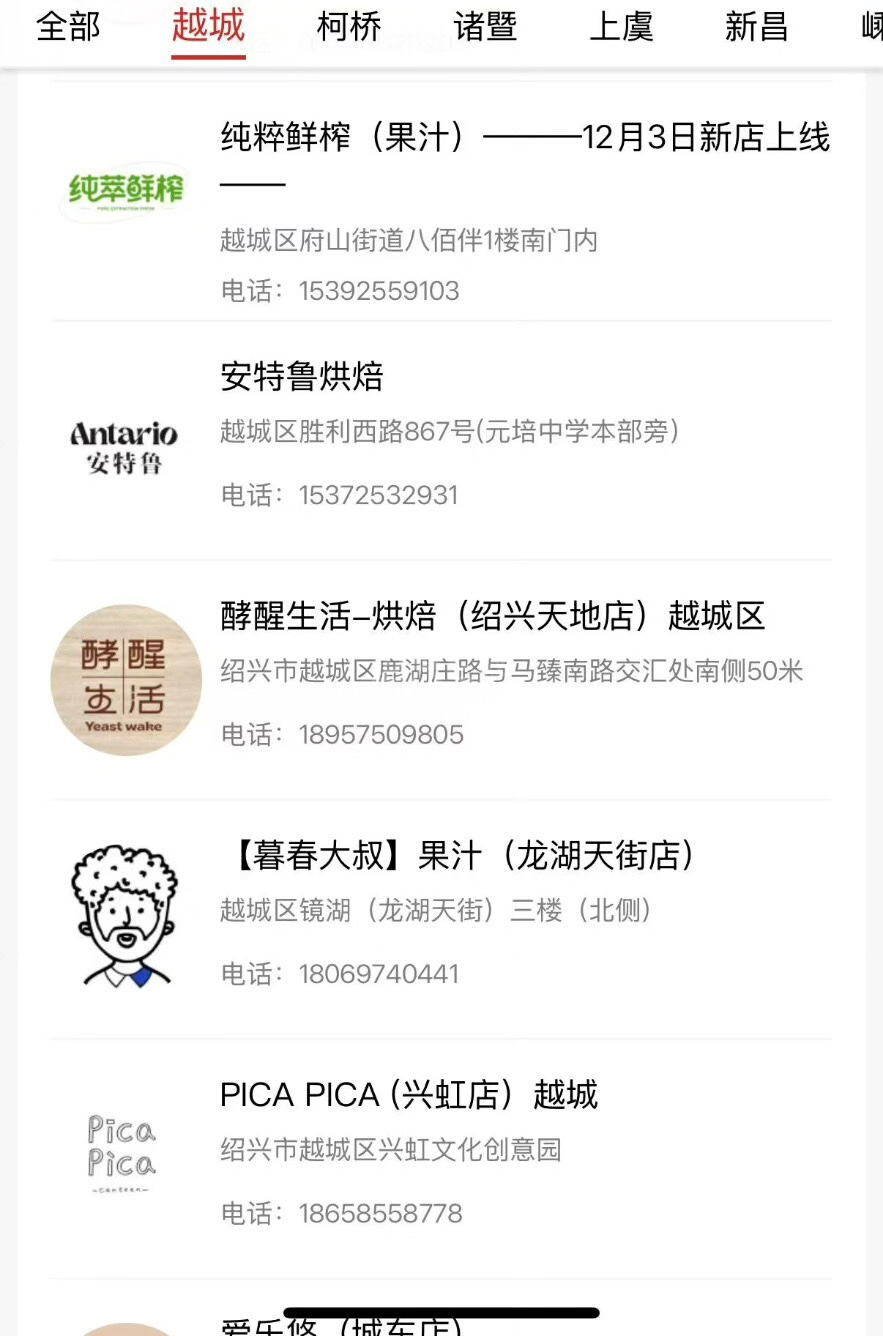883x1336 pixels.
Task: View the 酵醒生活 烘焙 shop entry
Action: tap(492, 616)
